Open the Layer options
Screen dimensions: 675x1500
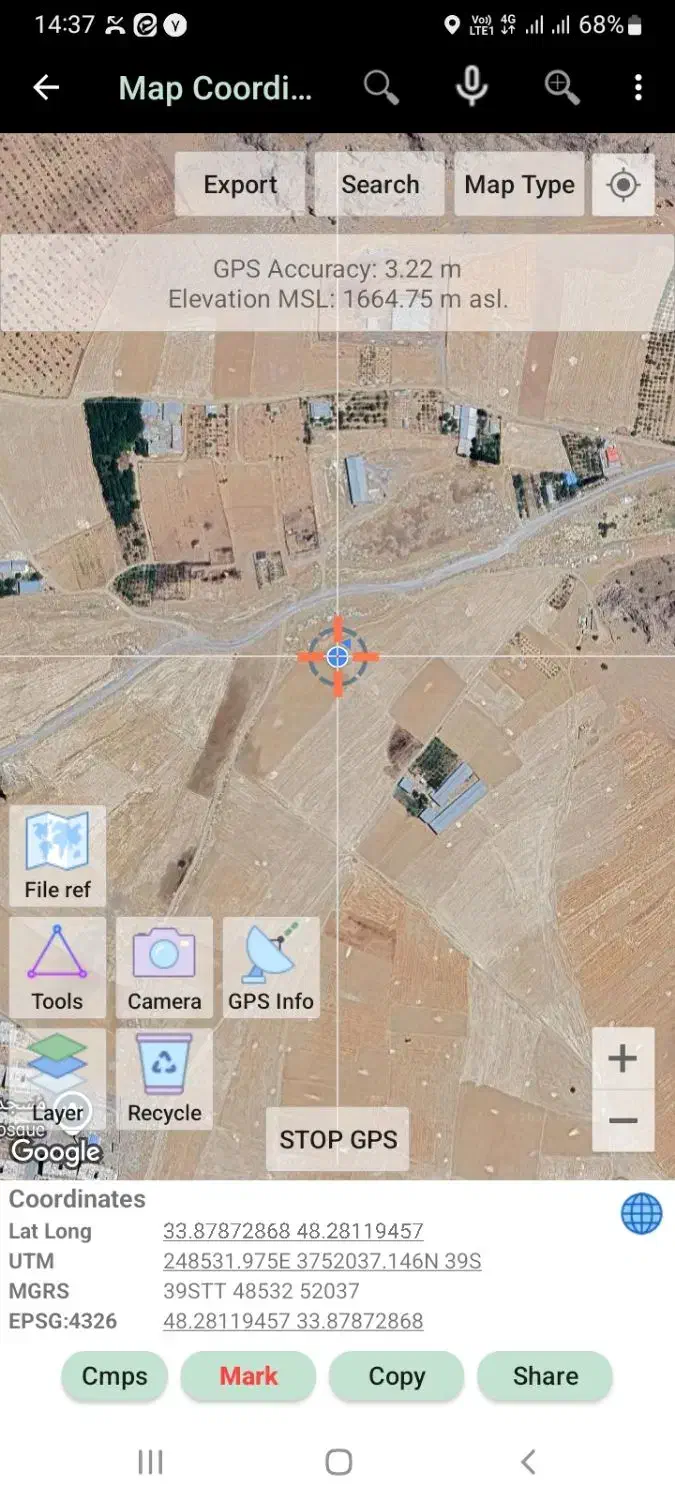click(58, 1080)
